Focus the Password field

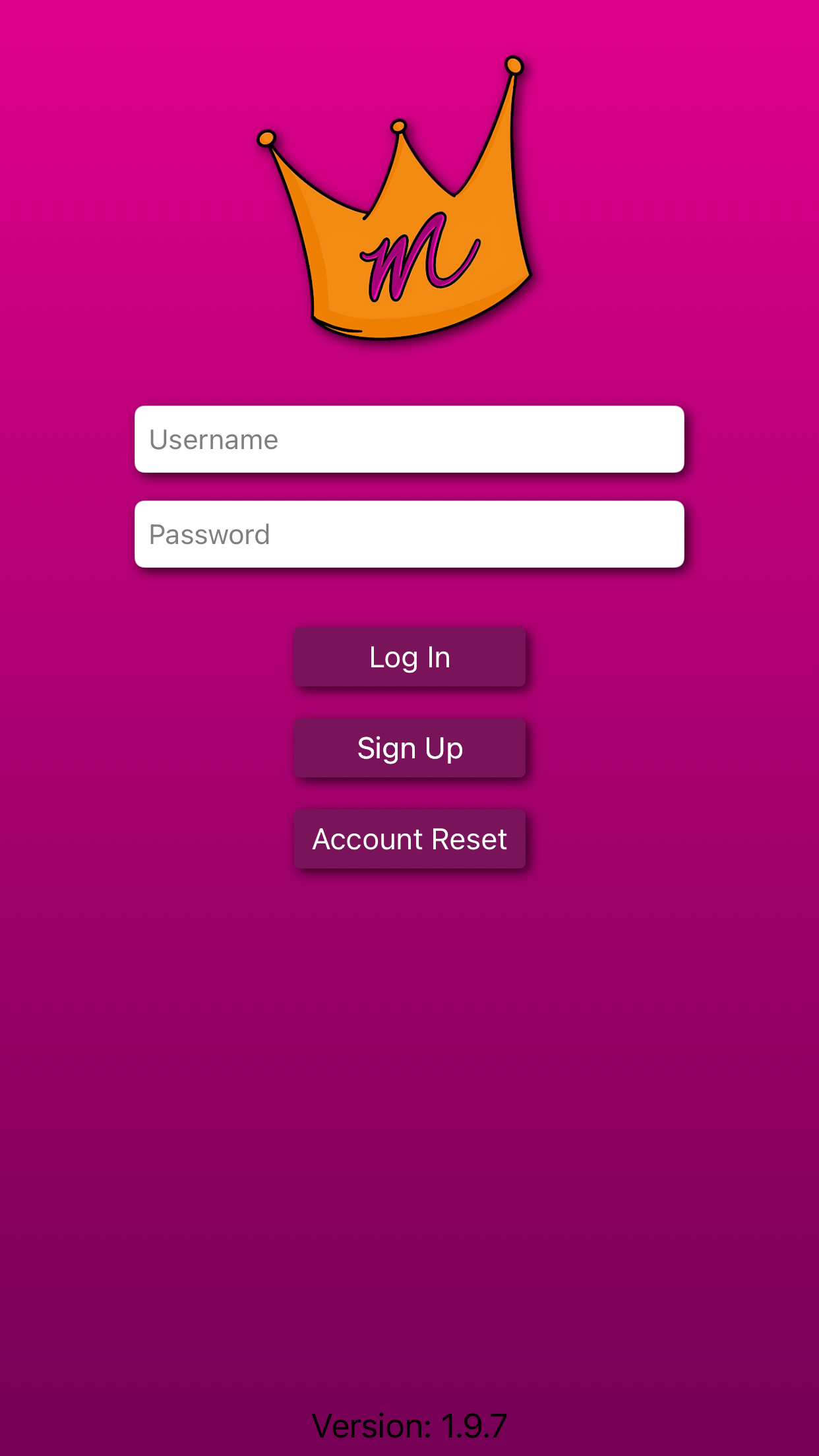[x=409, y=534]
